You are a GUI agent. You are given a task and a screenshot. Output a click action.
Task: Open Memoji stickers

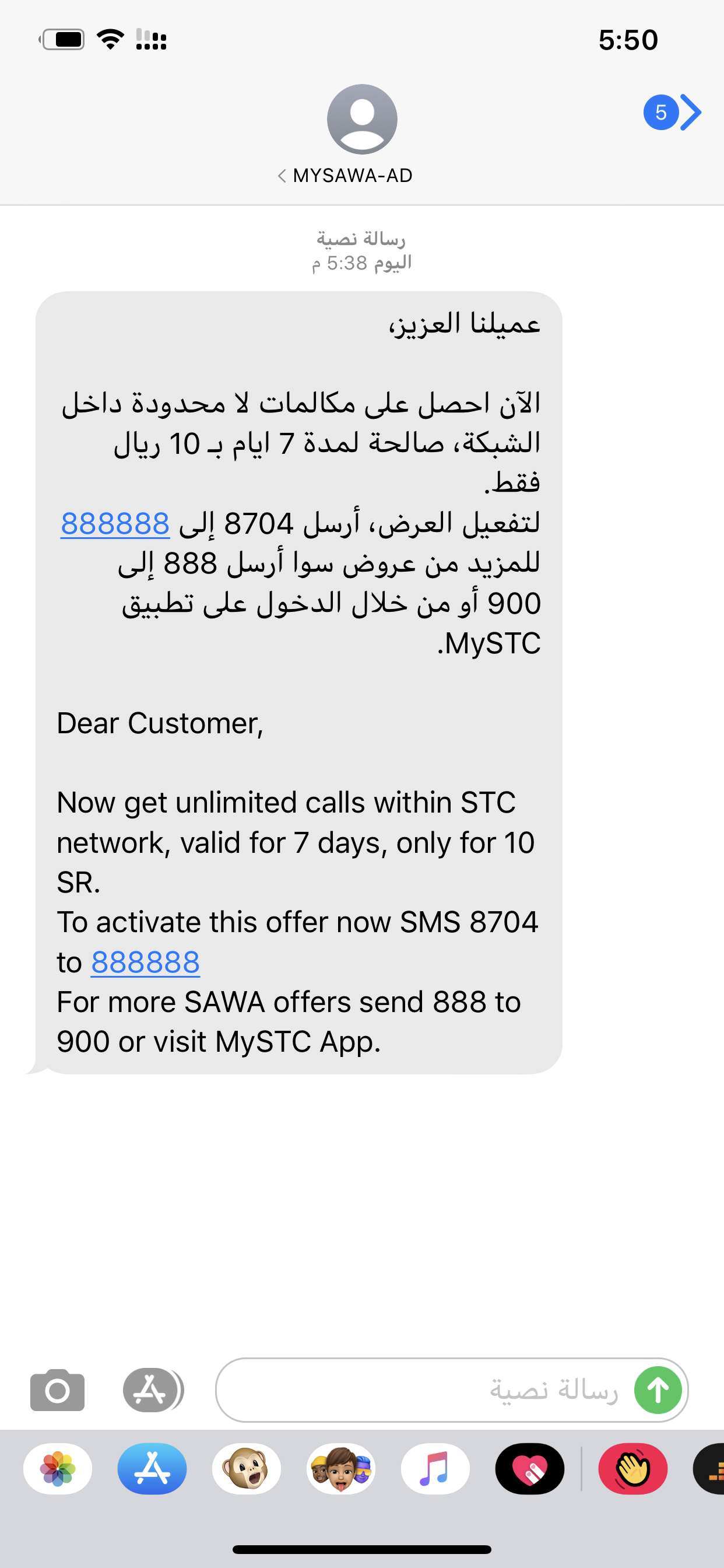[x=340, y=1469]
